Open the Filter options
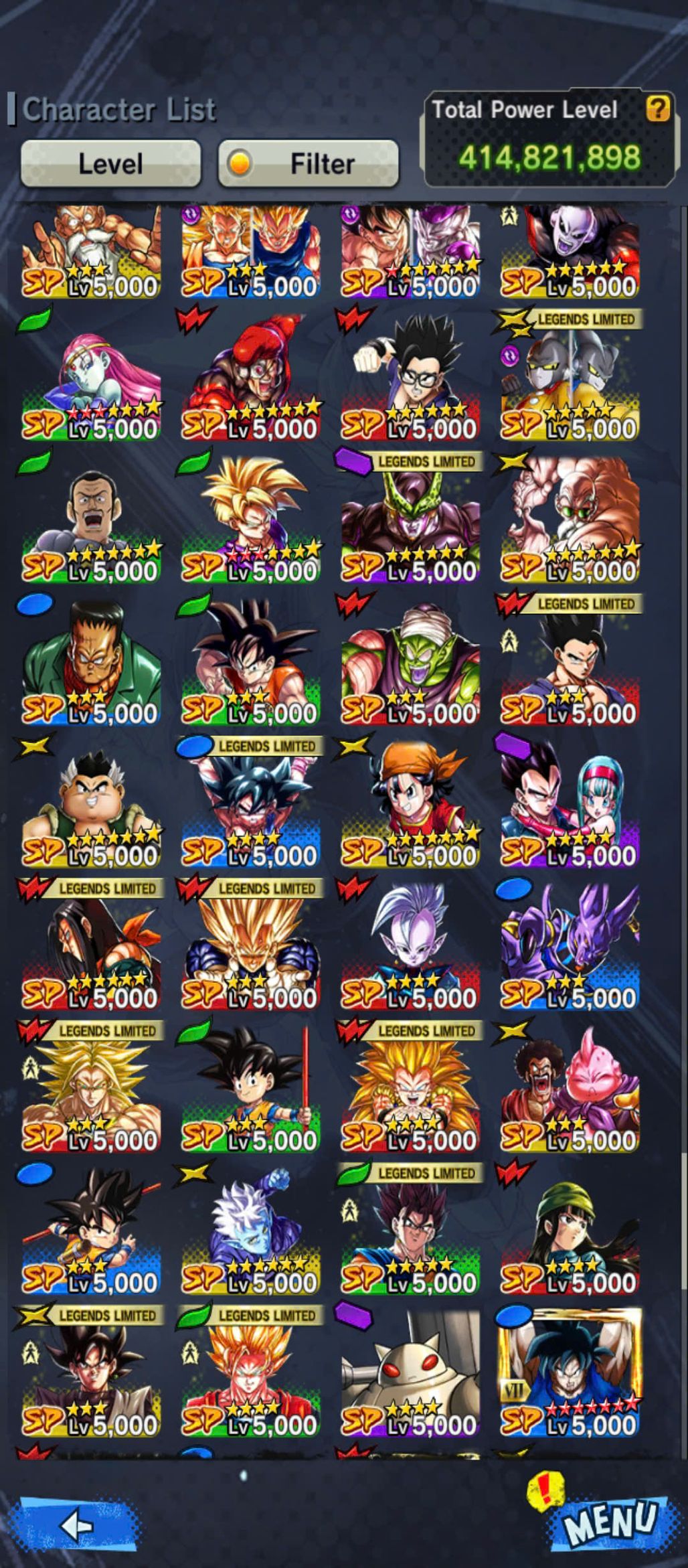The image size is (688, 1568). (x=309, y=163)
